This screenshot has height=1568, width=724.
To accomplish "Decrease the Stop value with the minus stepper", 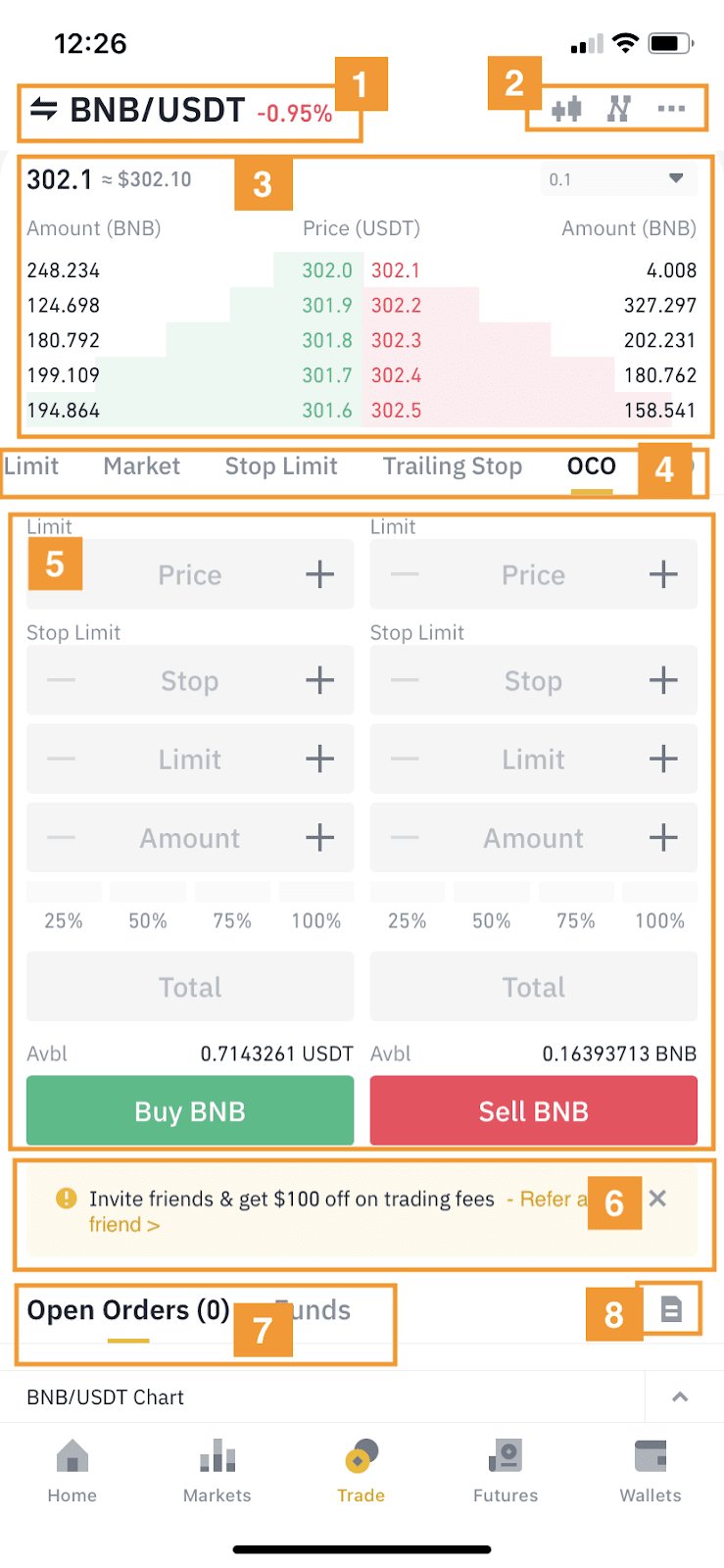I will pyautogui.click(x=61, y=680).
